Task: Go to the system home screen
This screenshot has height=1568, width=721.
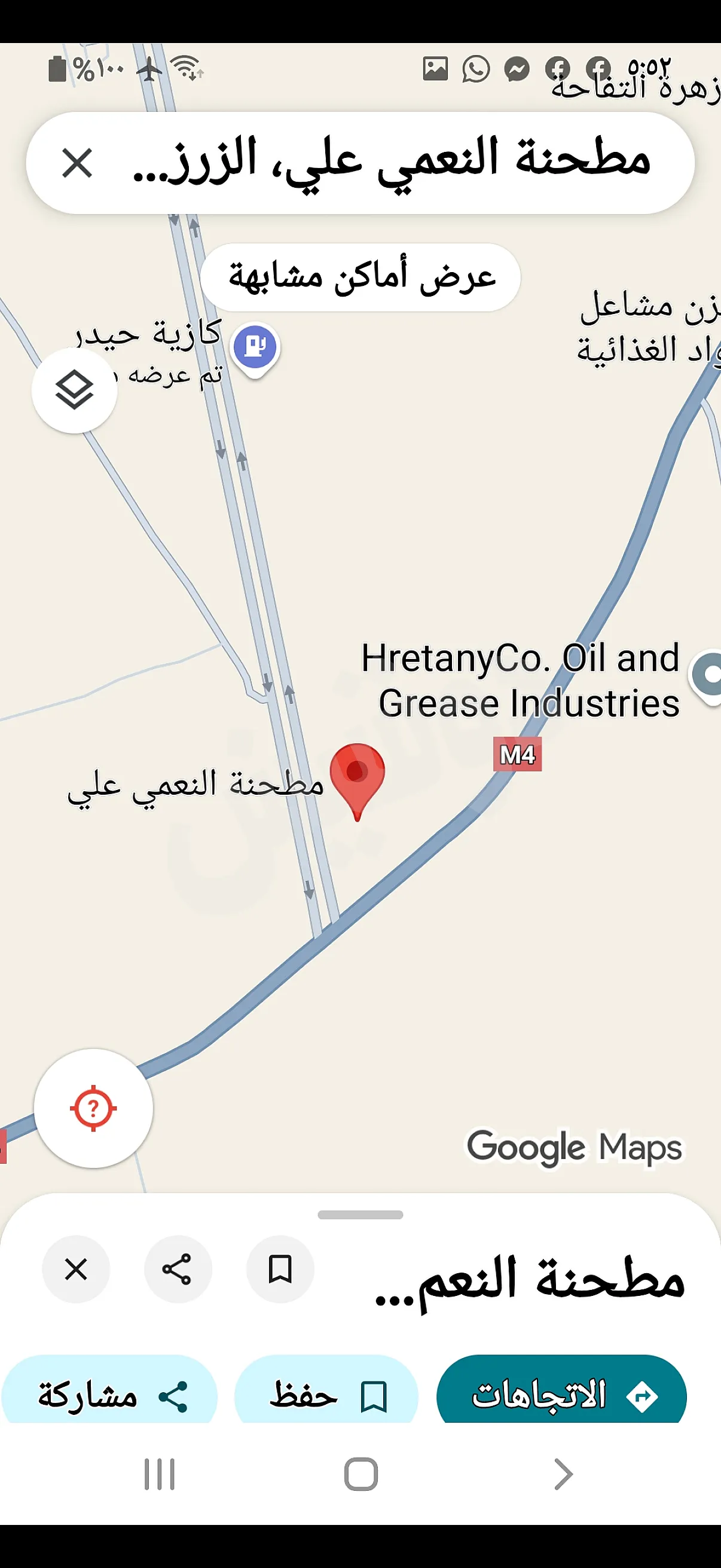Action: (x=361, y=1474)
